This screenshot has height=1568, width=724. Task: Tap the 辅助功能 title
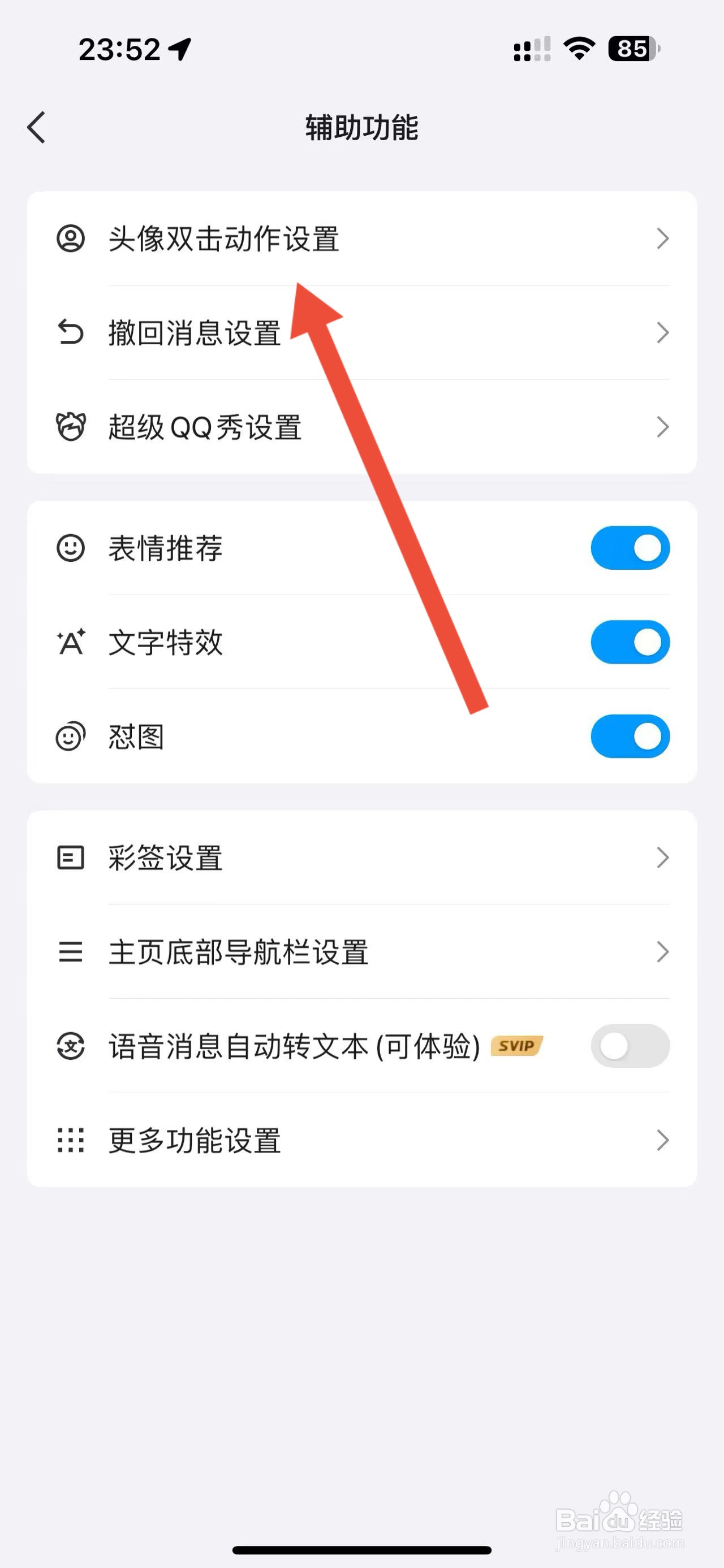(361, 128)
